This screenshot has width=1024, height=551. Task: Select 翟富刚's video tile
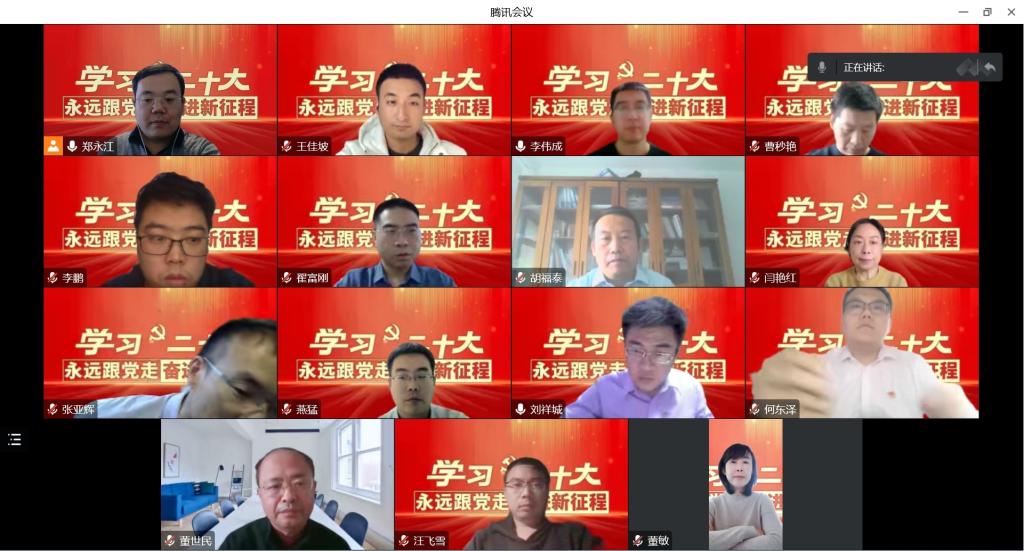click(x=394, y=222)
